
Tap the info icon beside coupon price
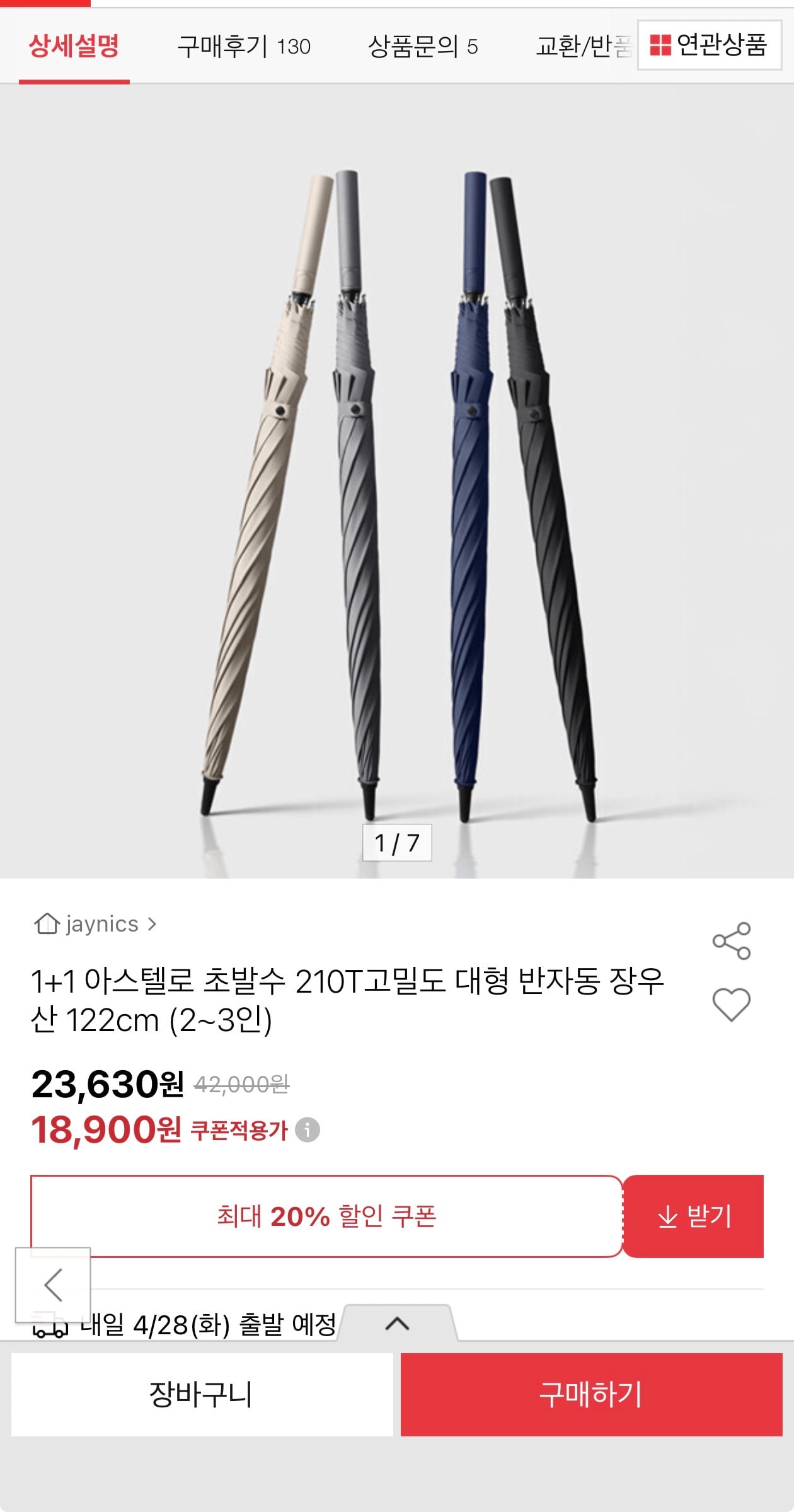click(308, 1129)
